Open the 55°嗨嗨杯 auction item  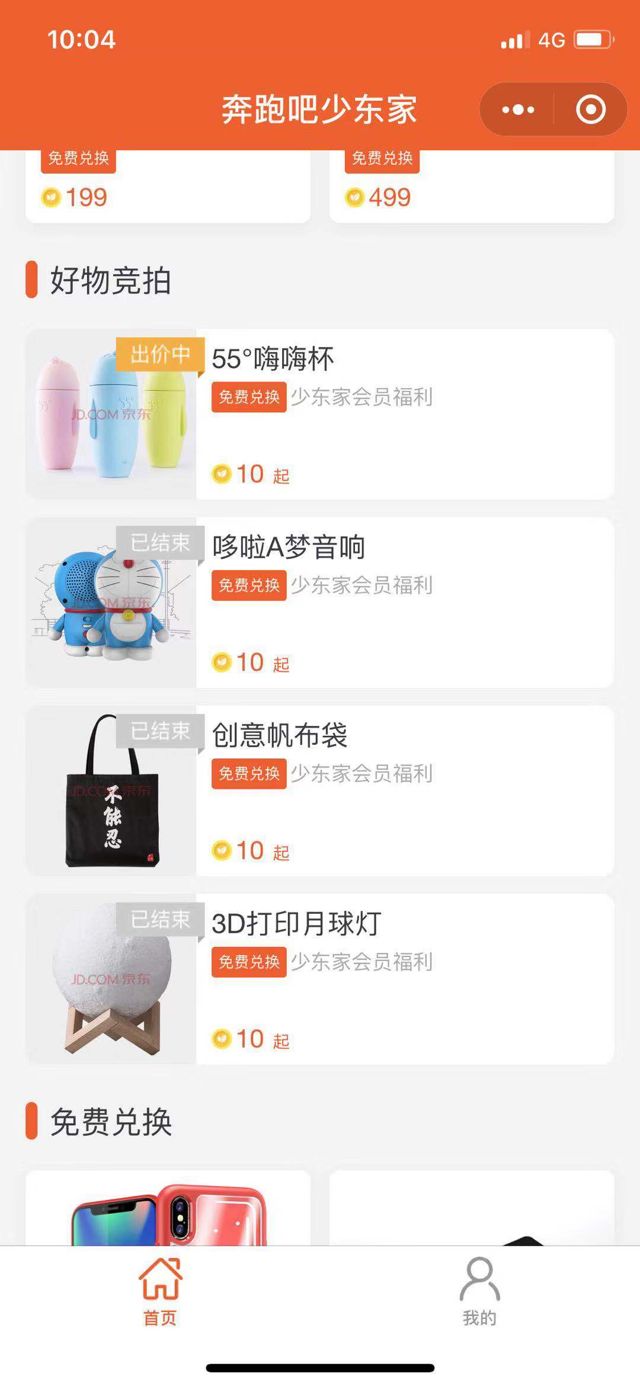(x=320, y=414)
